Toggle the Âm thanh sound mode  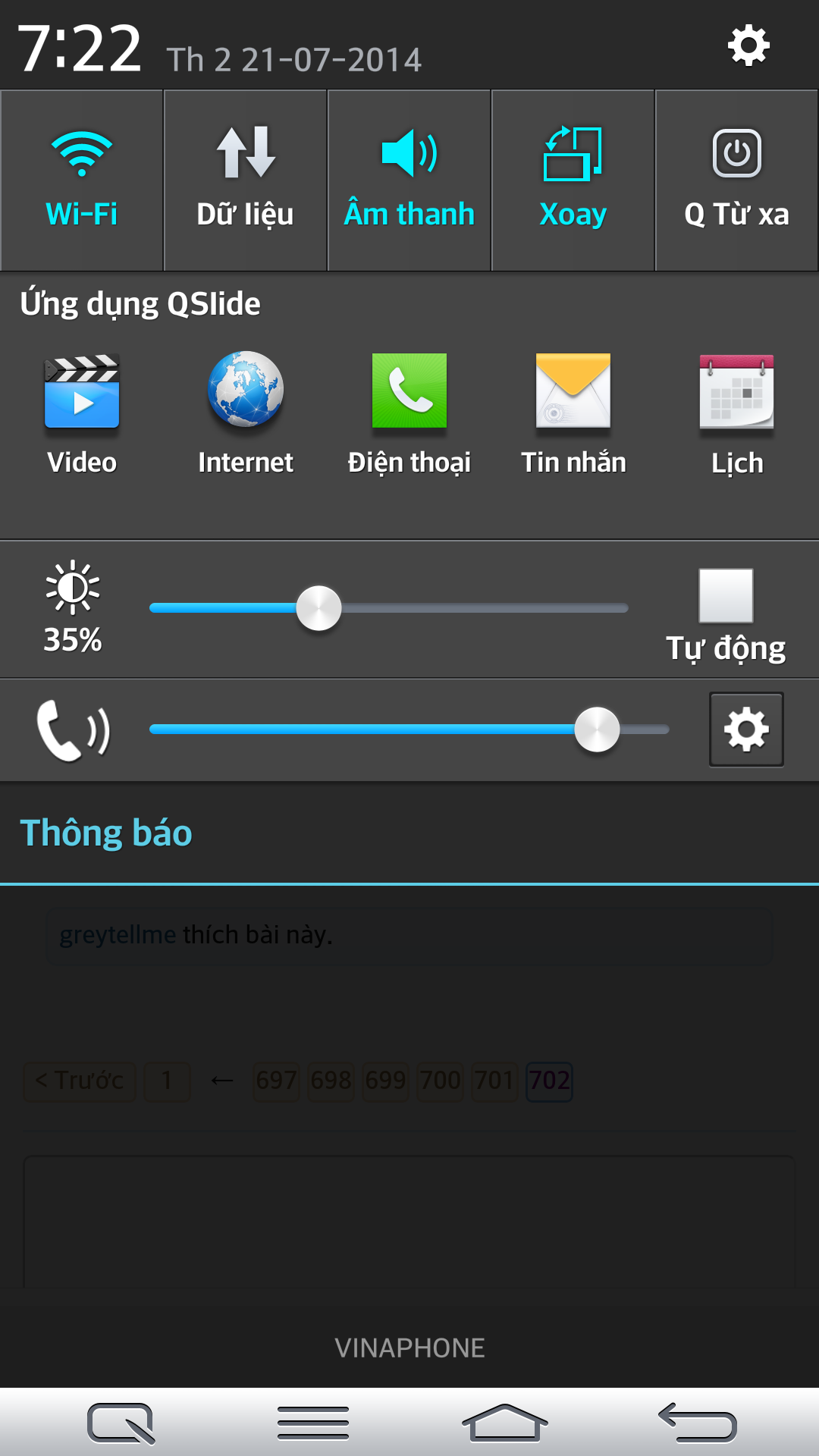pyautogui.click(x=409, y=180)
